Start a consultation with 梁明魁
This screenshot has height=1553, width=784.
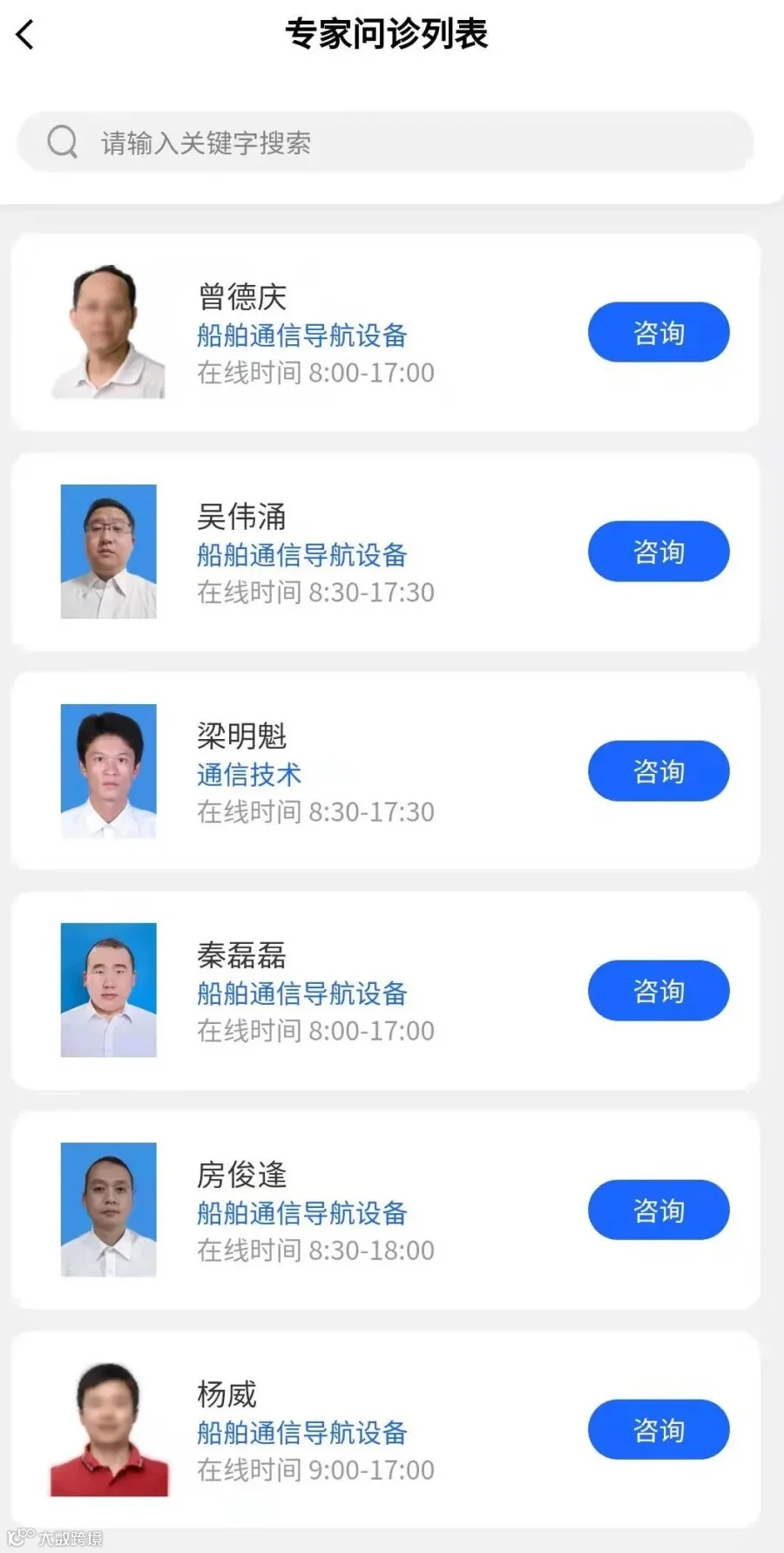tap(658, 771)
